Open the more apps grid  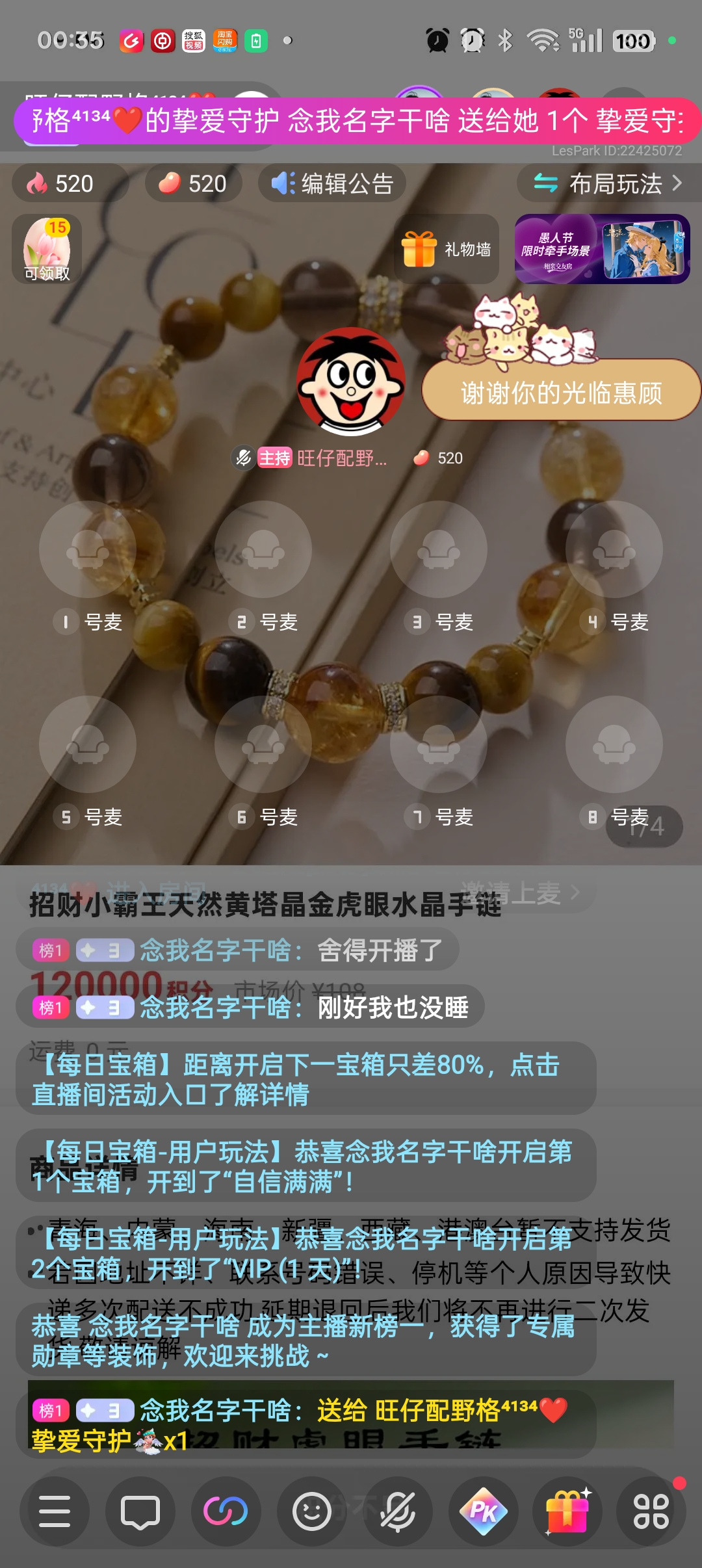[x=651, y=1511]
